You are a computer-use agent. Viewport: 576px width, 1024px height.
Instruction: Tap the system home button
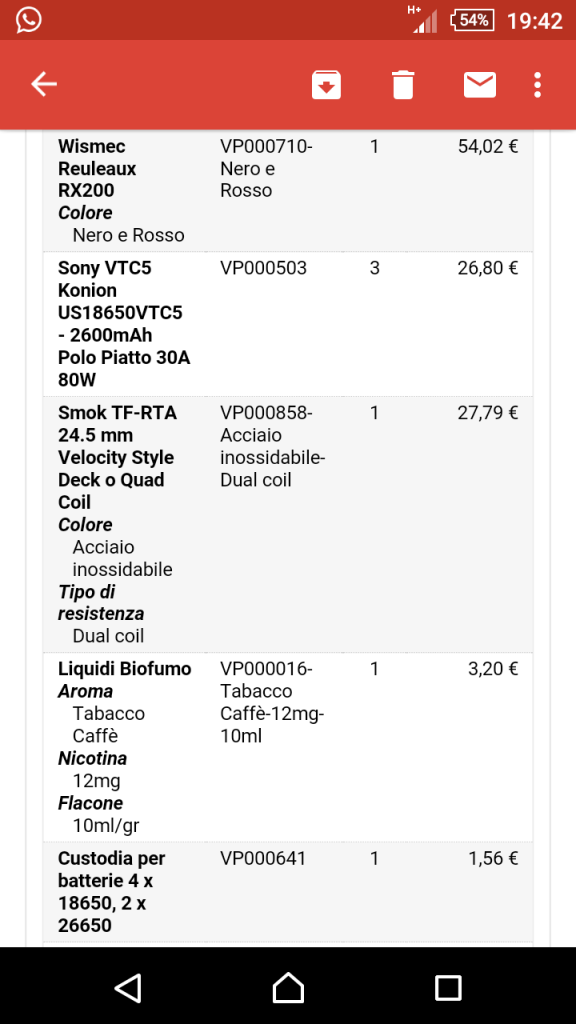288,987
